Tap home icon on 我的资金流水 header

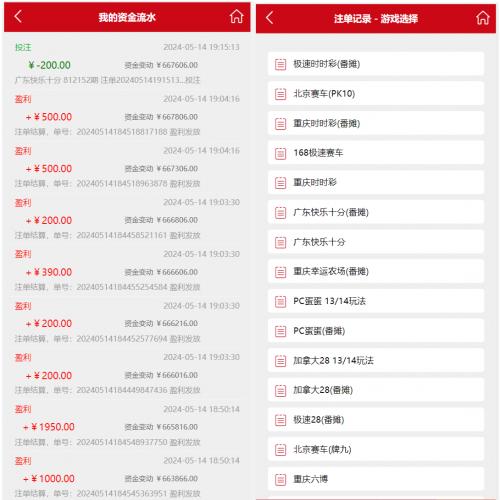[x=236, y=16]
